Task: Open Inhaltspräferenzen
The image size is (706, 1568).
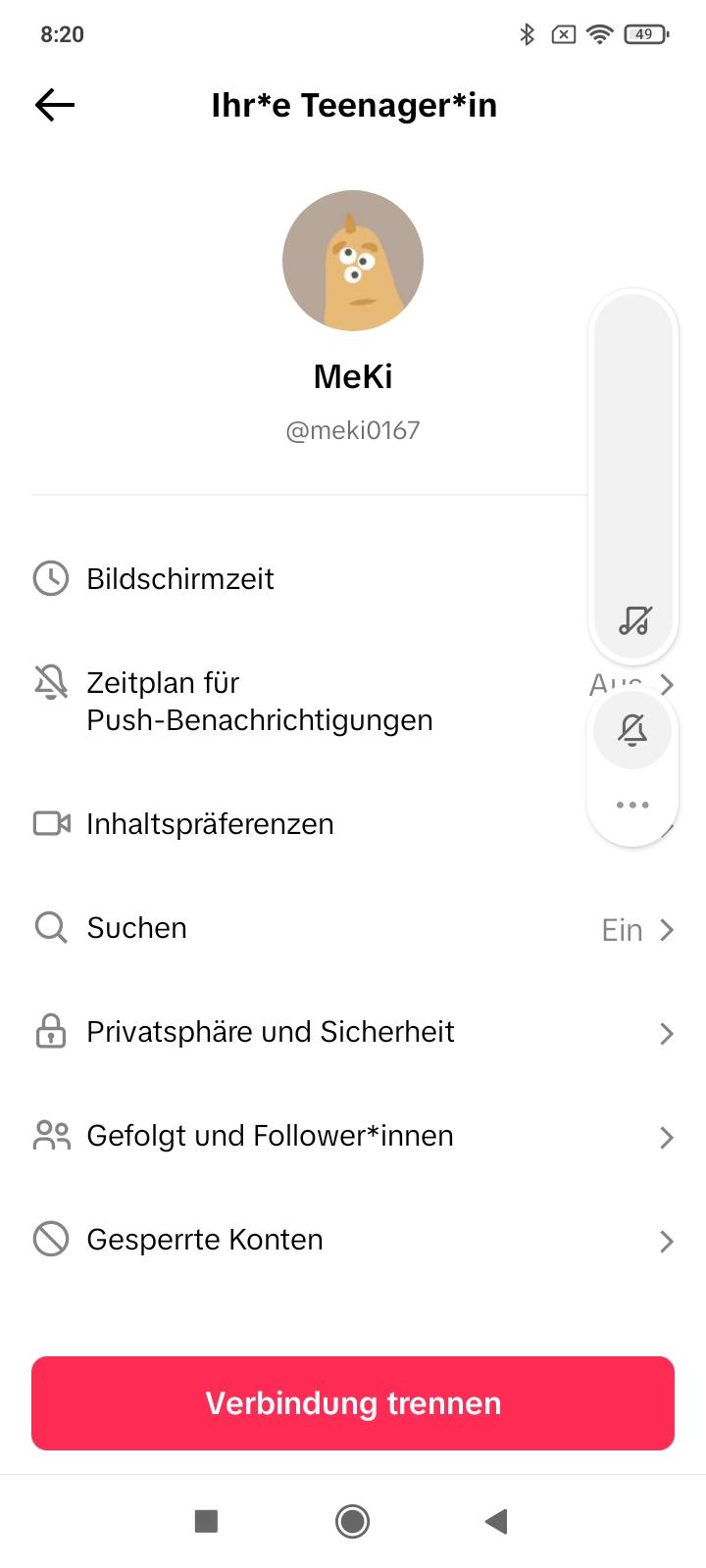Action: [353, 824]
